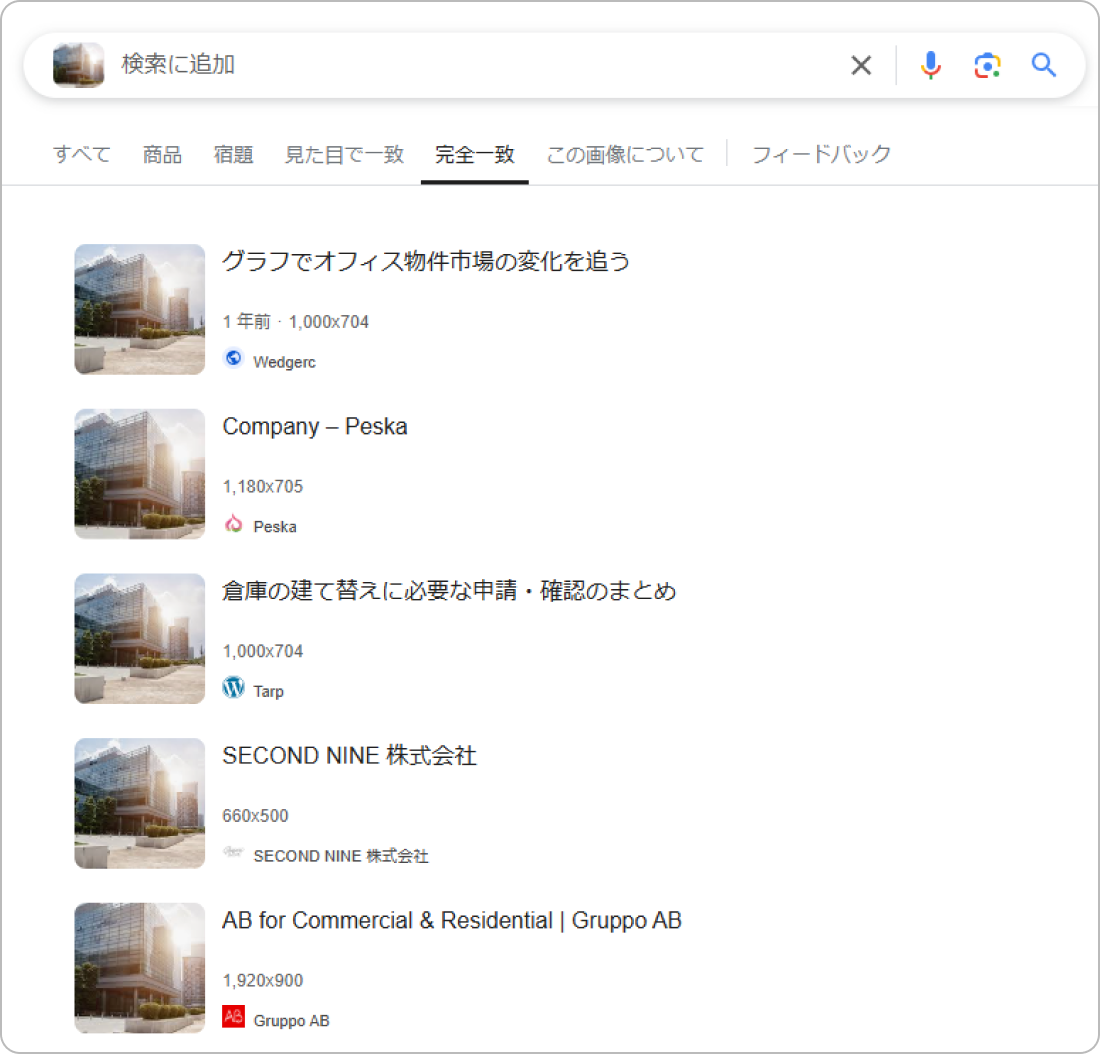The image size is (1100, 1054).
Task: Switch to the 見た目で一致 tab
Action: point(344,154)
